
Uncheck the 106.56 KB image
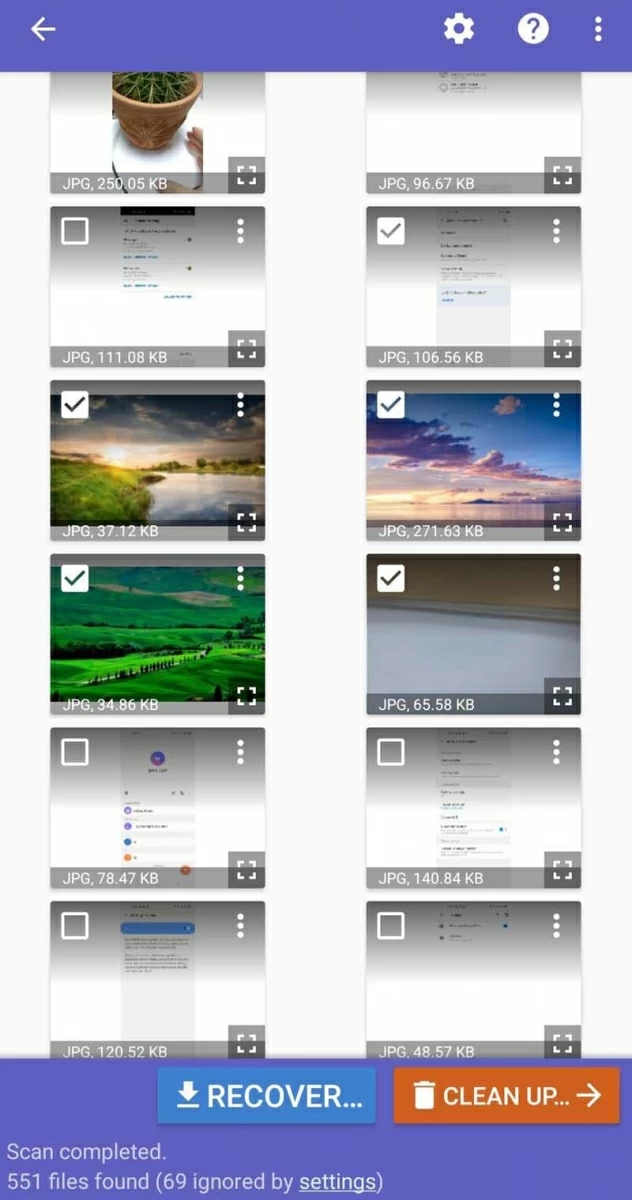391,232
